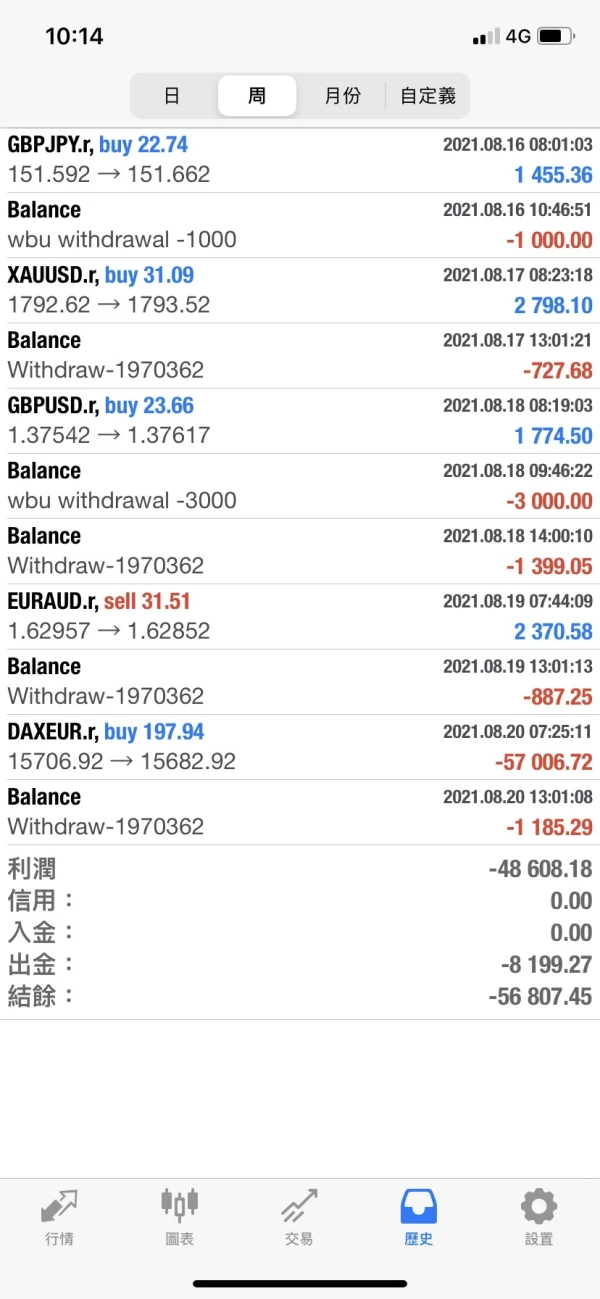
Task: Open the 設置 settings tab
Action: (x=539, y=1218)
